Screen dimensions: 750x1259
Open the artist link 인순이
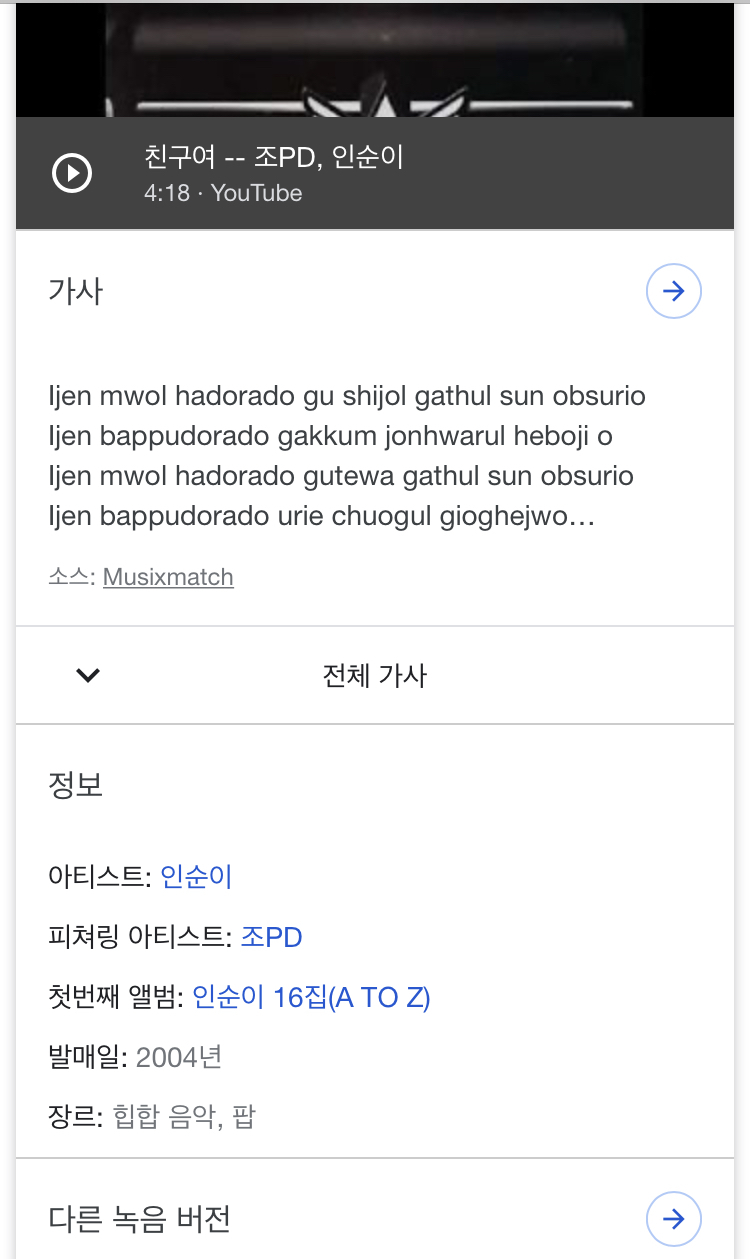tap(196, 877)
